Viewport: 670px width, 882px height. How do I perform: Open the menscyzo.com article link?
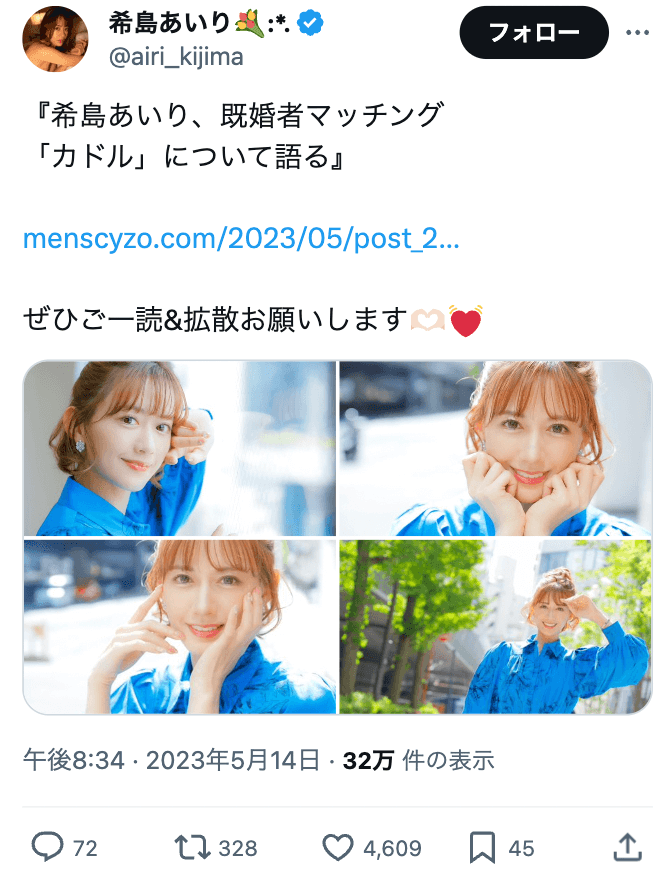[x=241, y=240]
